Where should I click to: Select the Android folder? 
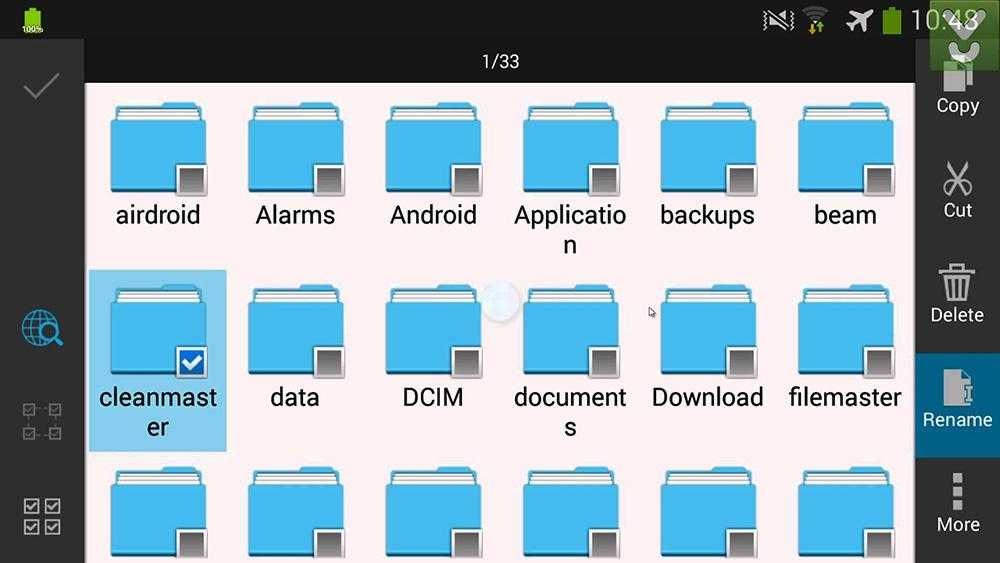[433, 150]
